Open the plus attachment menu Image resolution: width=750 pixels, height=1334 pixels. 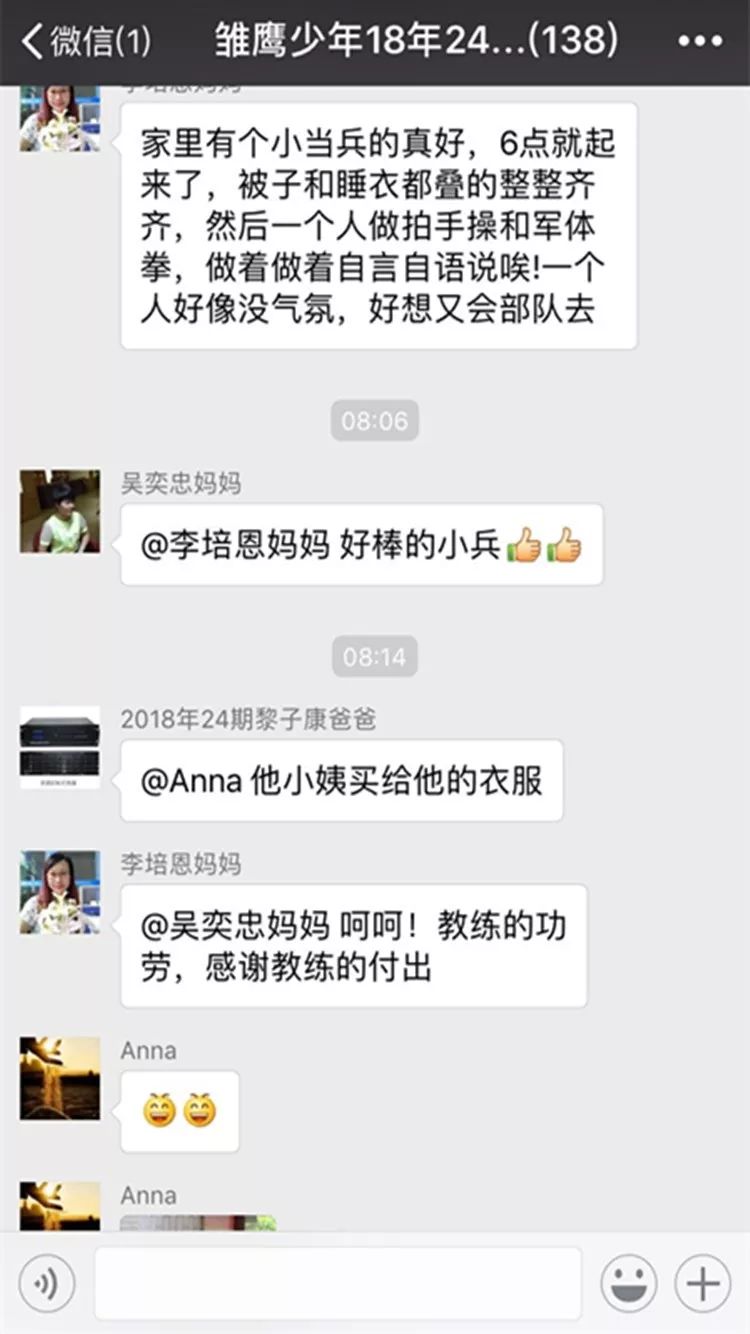point(703,1283)
